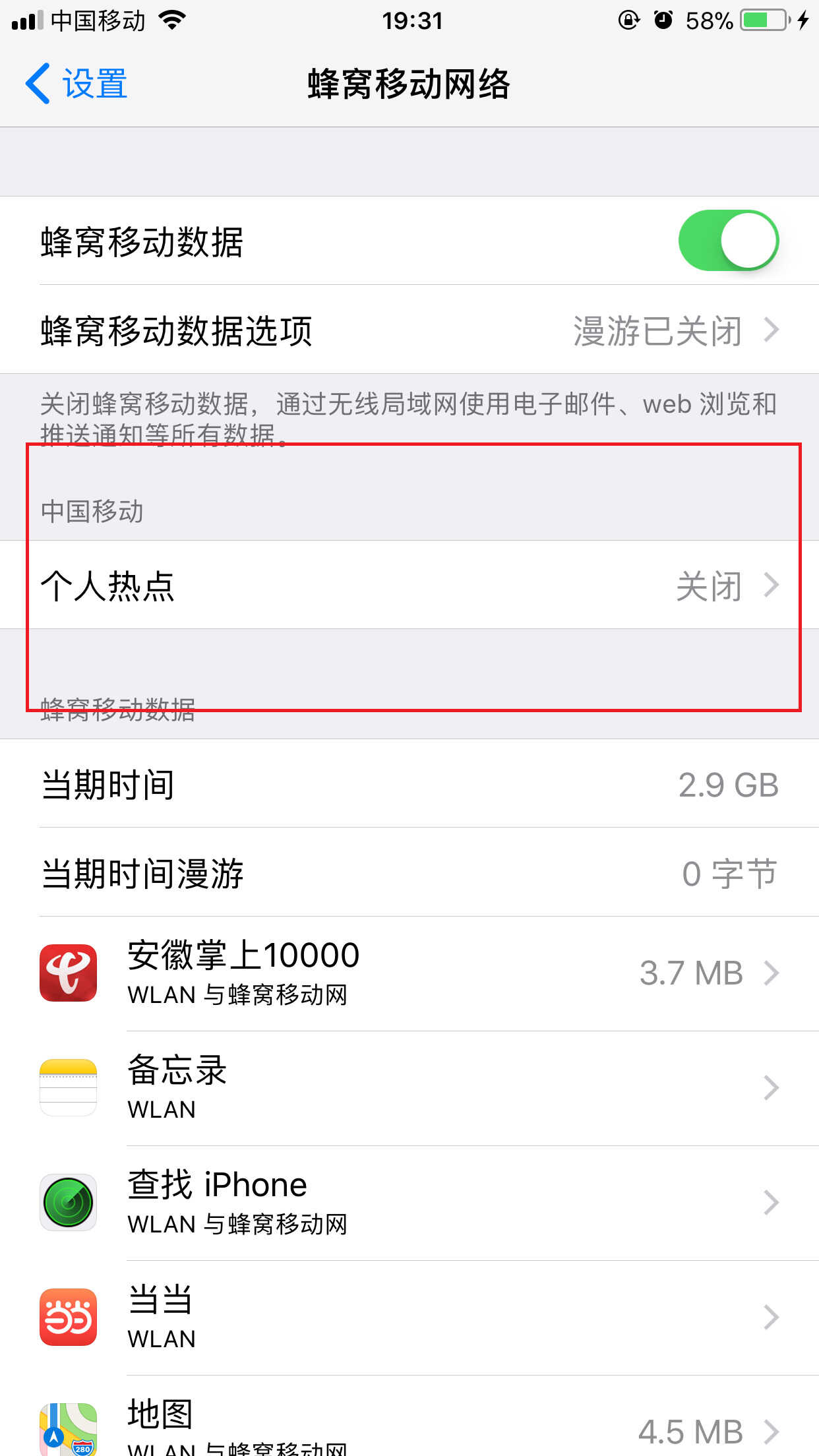Open data settings for 查找 iPhone
This screenshot has width=819, height=1456.
pyautogui.click(x=409, y=1203)
